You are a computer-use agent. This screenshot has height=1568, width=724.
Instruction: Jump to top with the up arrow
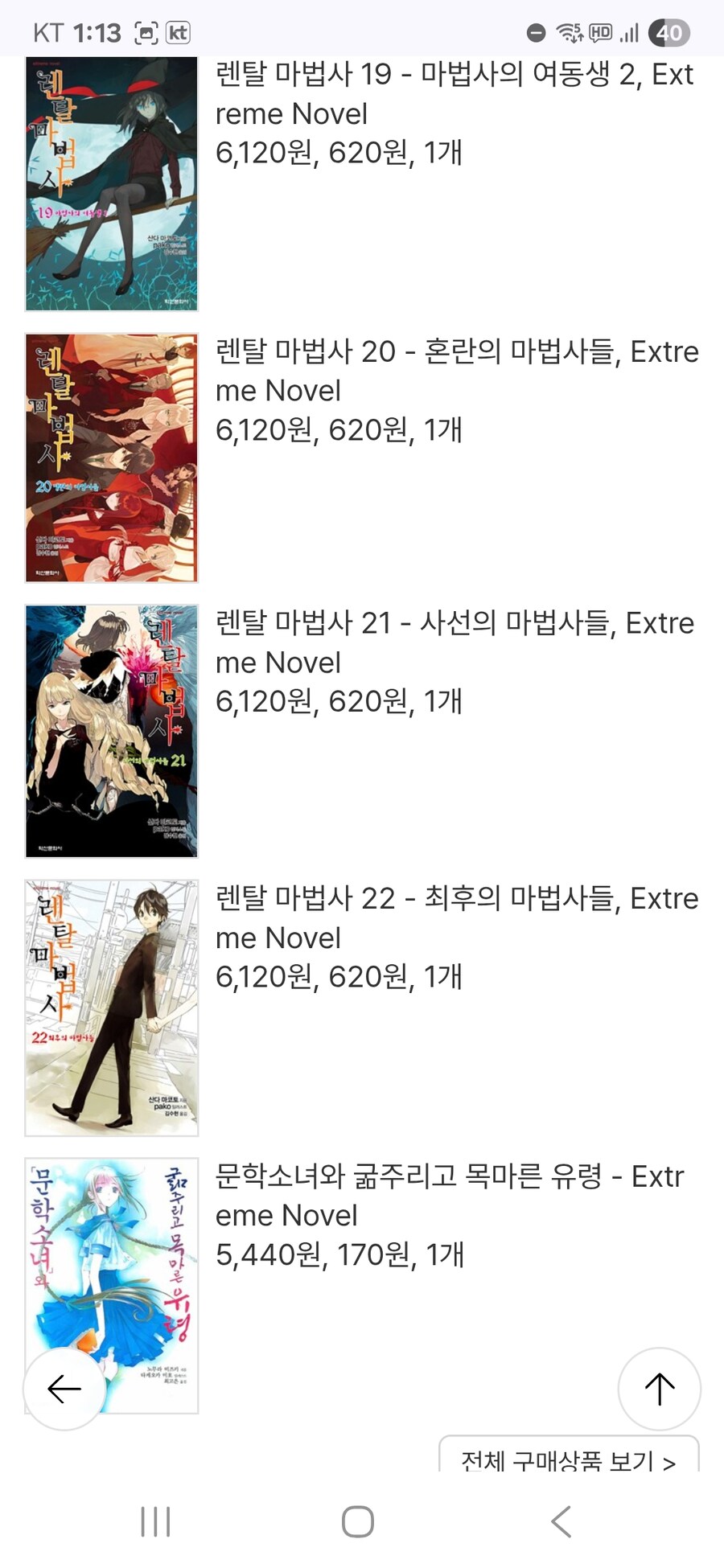pyautogui.click(x=659, y=1389)
